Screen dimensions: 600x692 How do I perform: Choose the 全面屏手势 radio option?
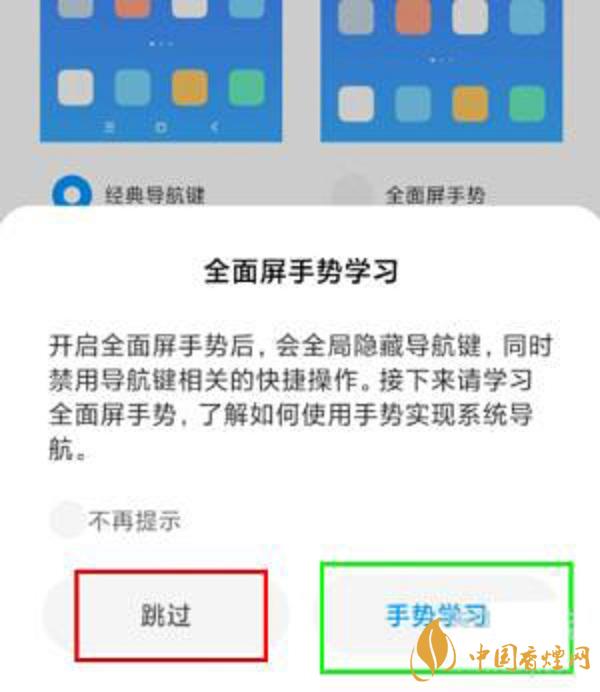[x=353, y=193]
